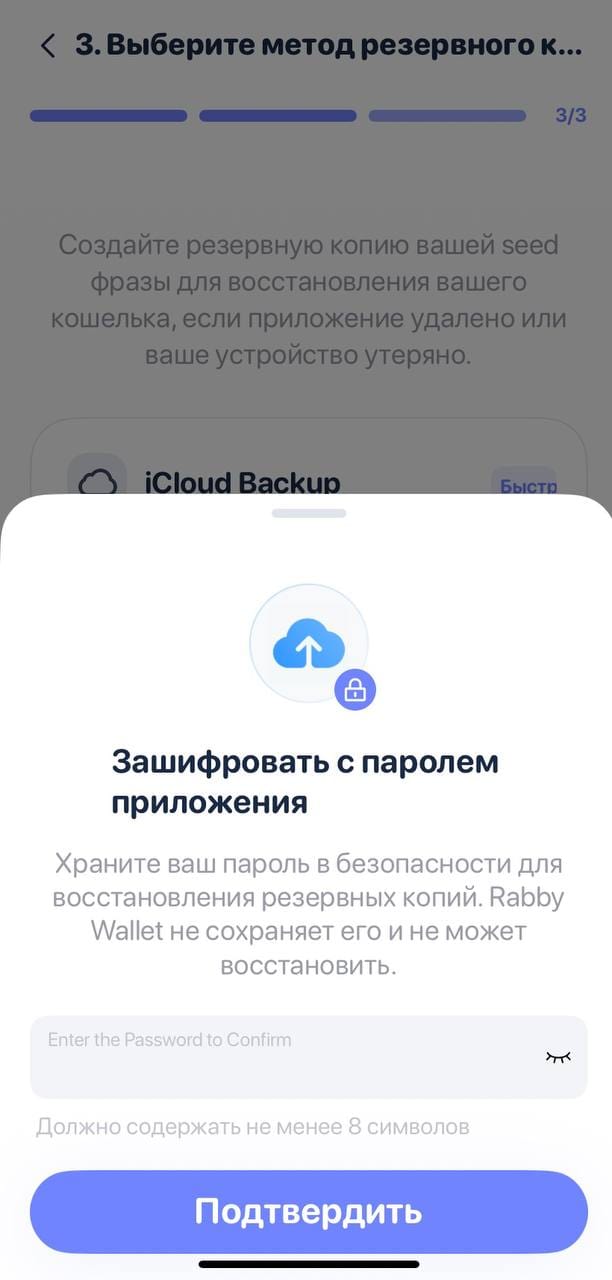Tap the password confirmation field
This screenshot has height=1280, width=612.
tap(280, 1057)
